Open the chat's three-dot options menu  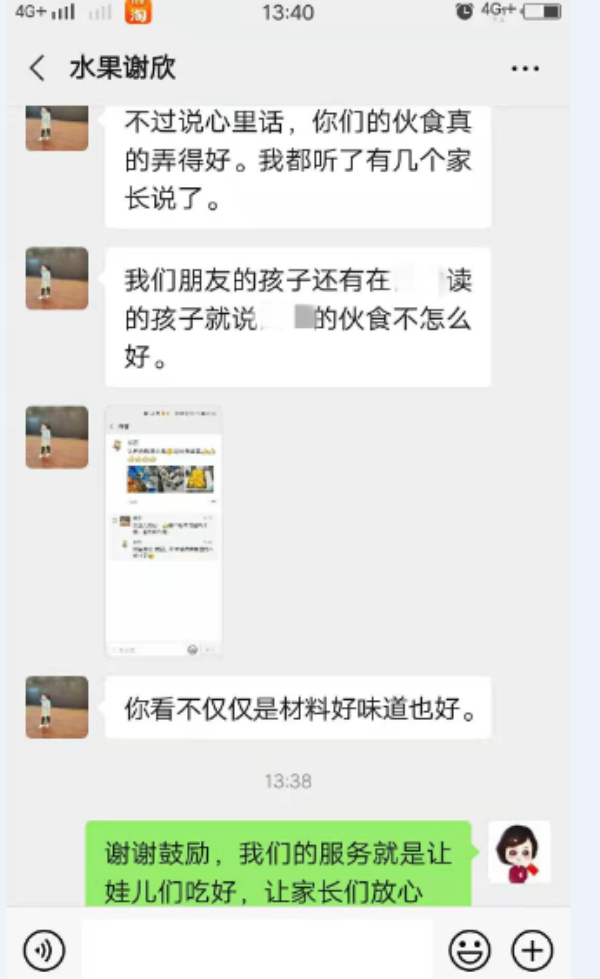click(x=525, y=68)
